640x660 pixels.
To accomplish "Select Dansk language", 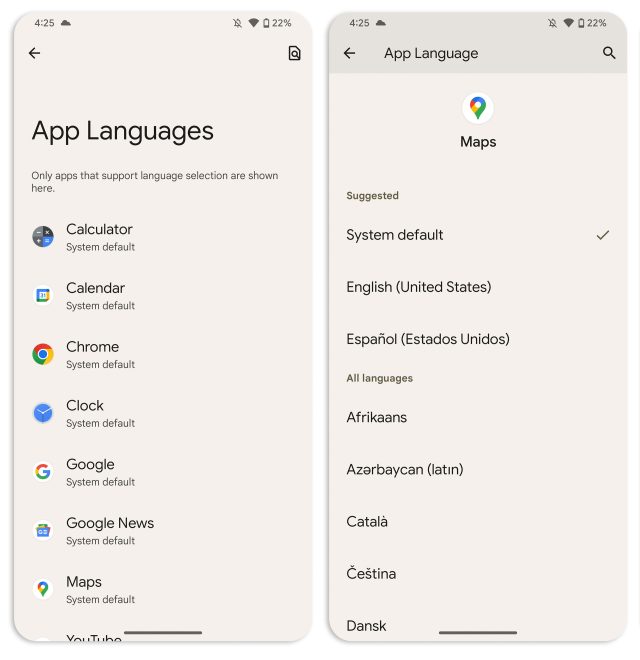I will coord(366,625).
